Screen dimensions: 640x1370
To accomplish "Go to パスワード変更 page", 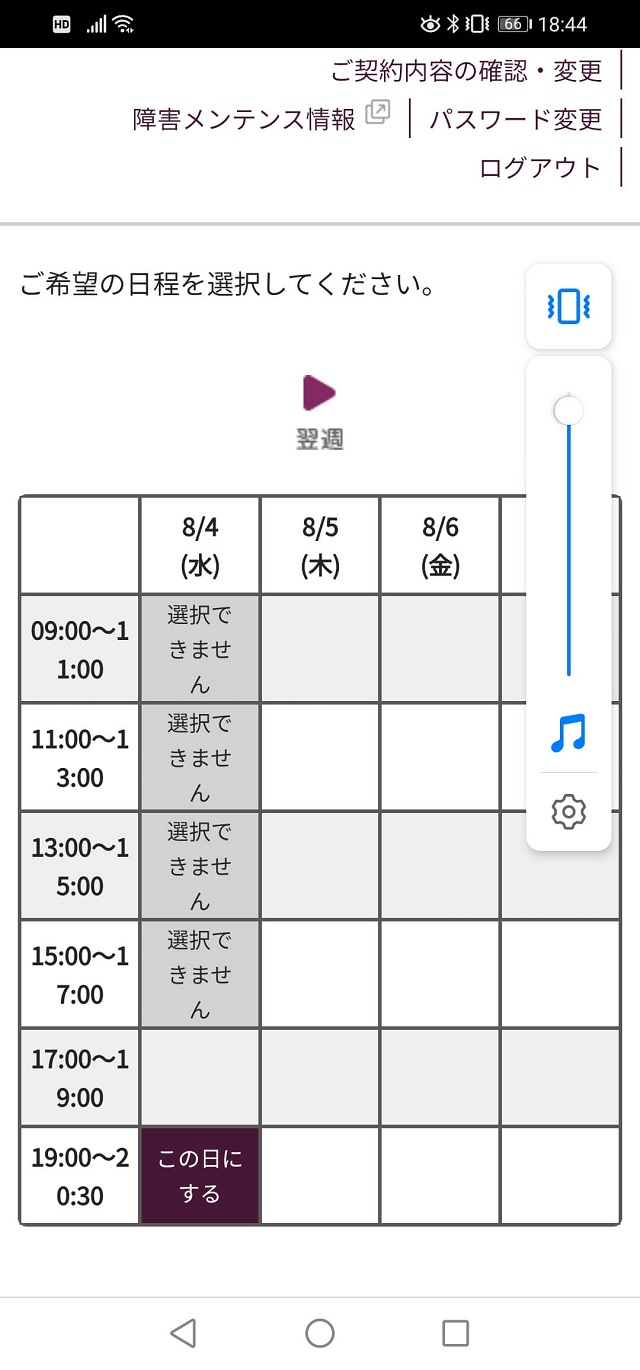I will (516, 119).
